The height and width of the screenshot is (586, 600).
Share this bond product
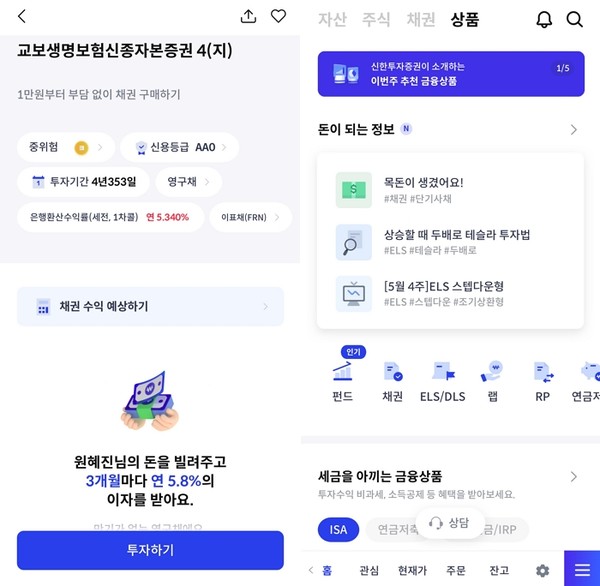(x=249, y=16)
